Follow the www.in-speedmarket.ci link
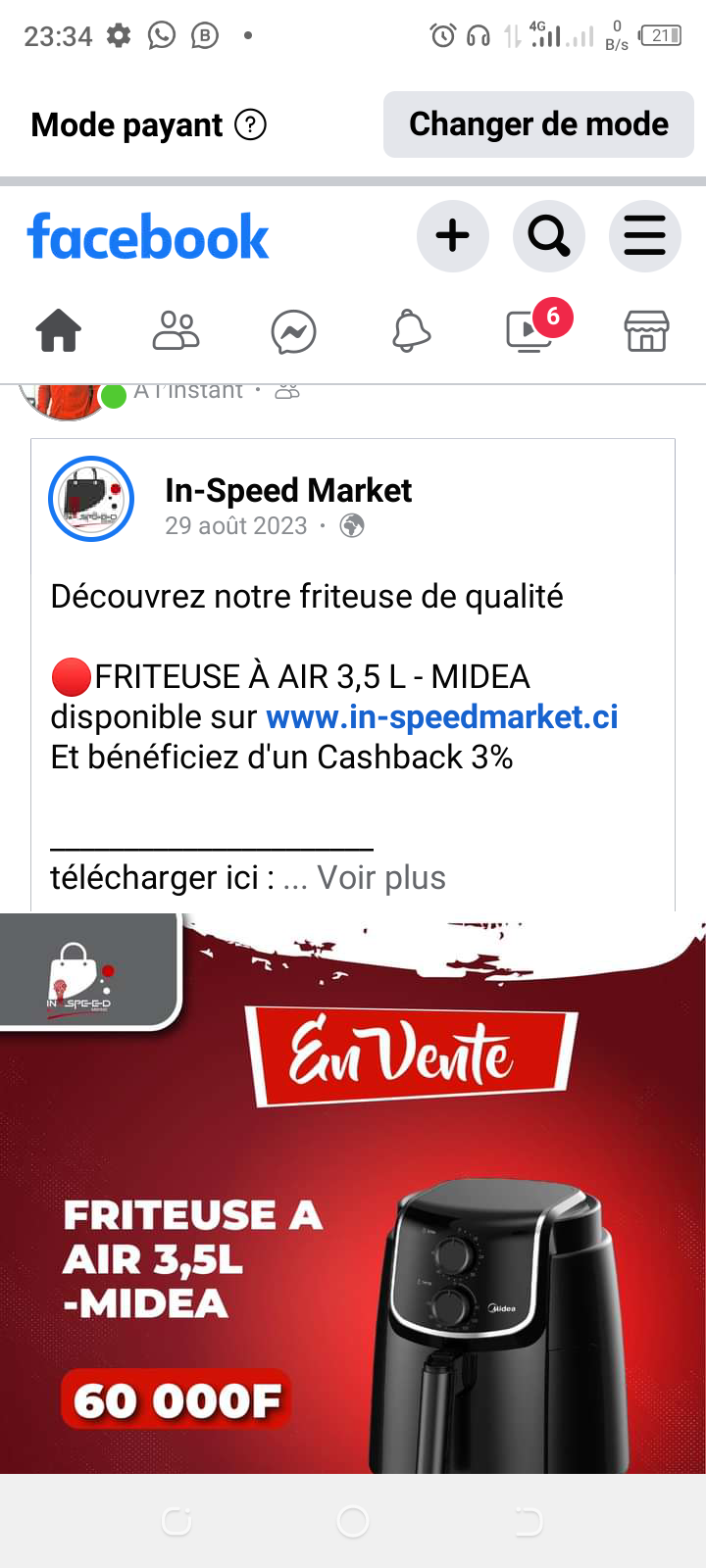The width and height of the screenshot is (706, 1568). point(442,717)
